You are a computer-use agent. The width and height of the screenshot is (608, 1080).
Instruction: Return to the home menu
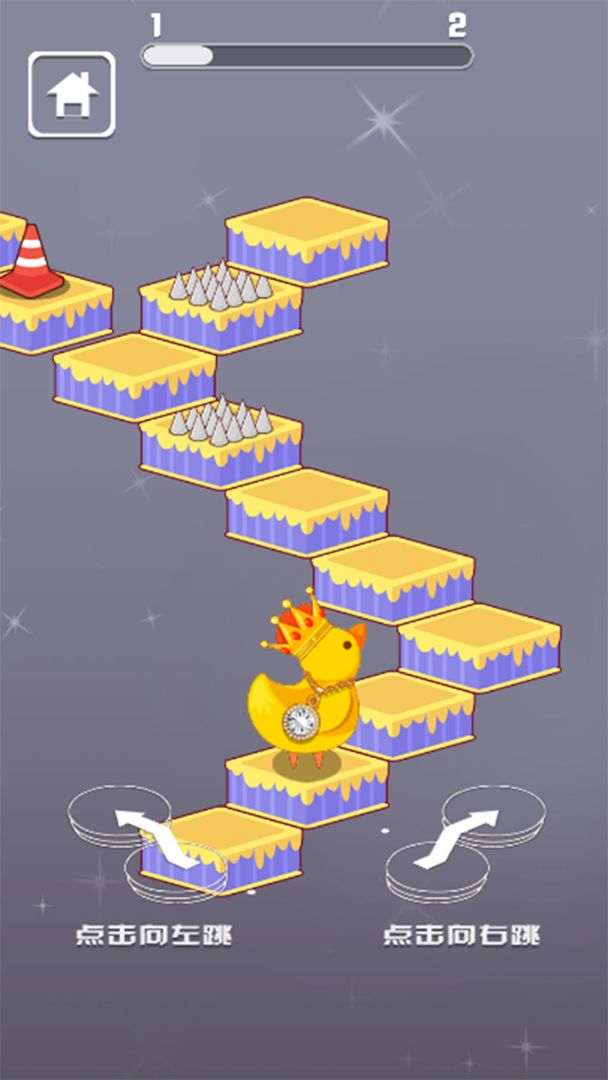coord(71,94)
